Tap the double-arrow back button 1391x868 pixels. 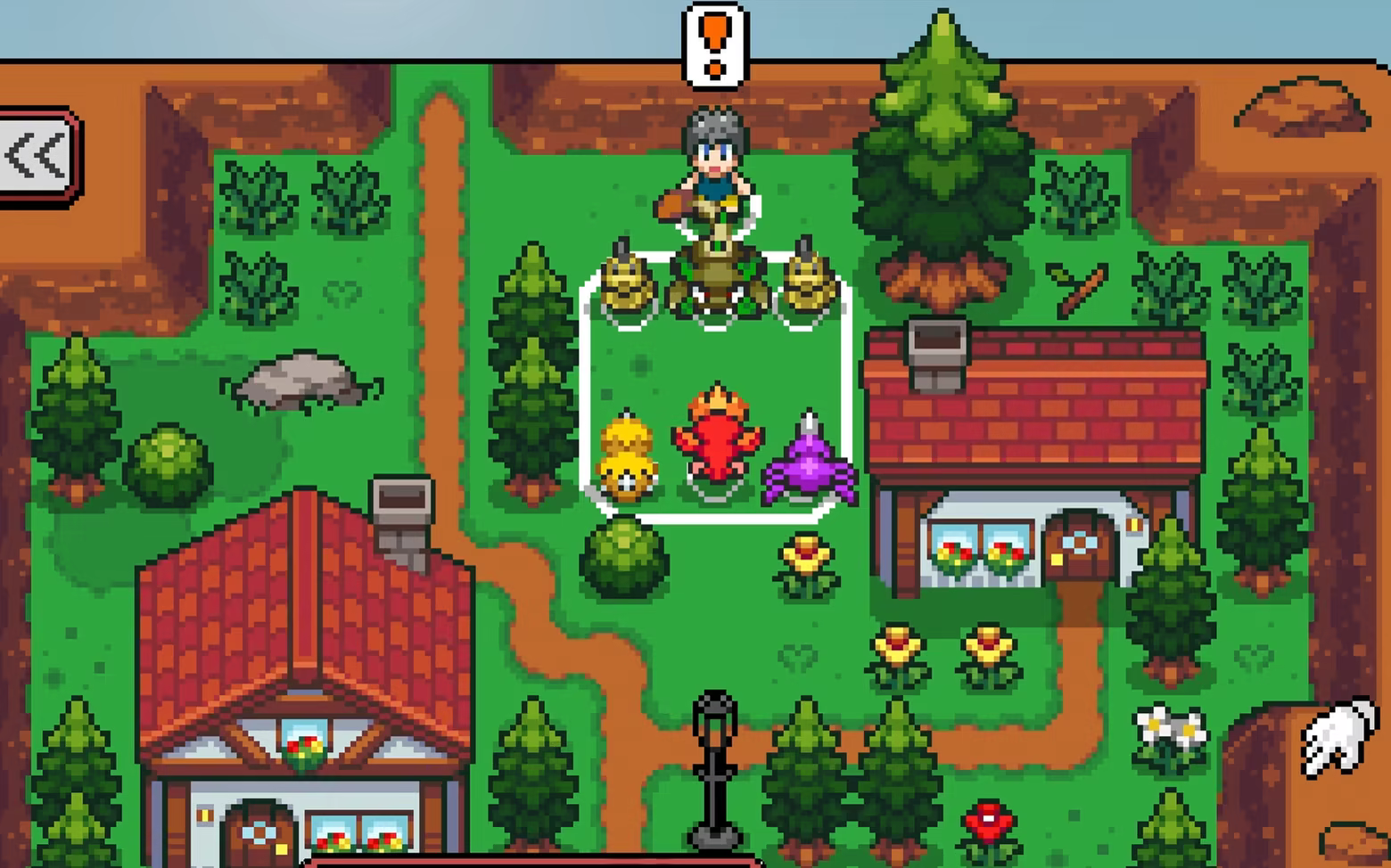point(37,158)
